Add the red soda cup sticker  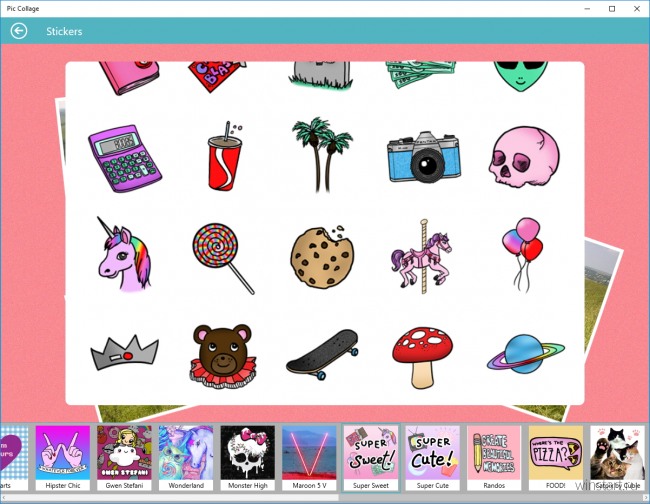point(224,158)
